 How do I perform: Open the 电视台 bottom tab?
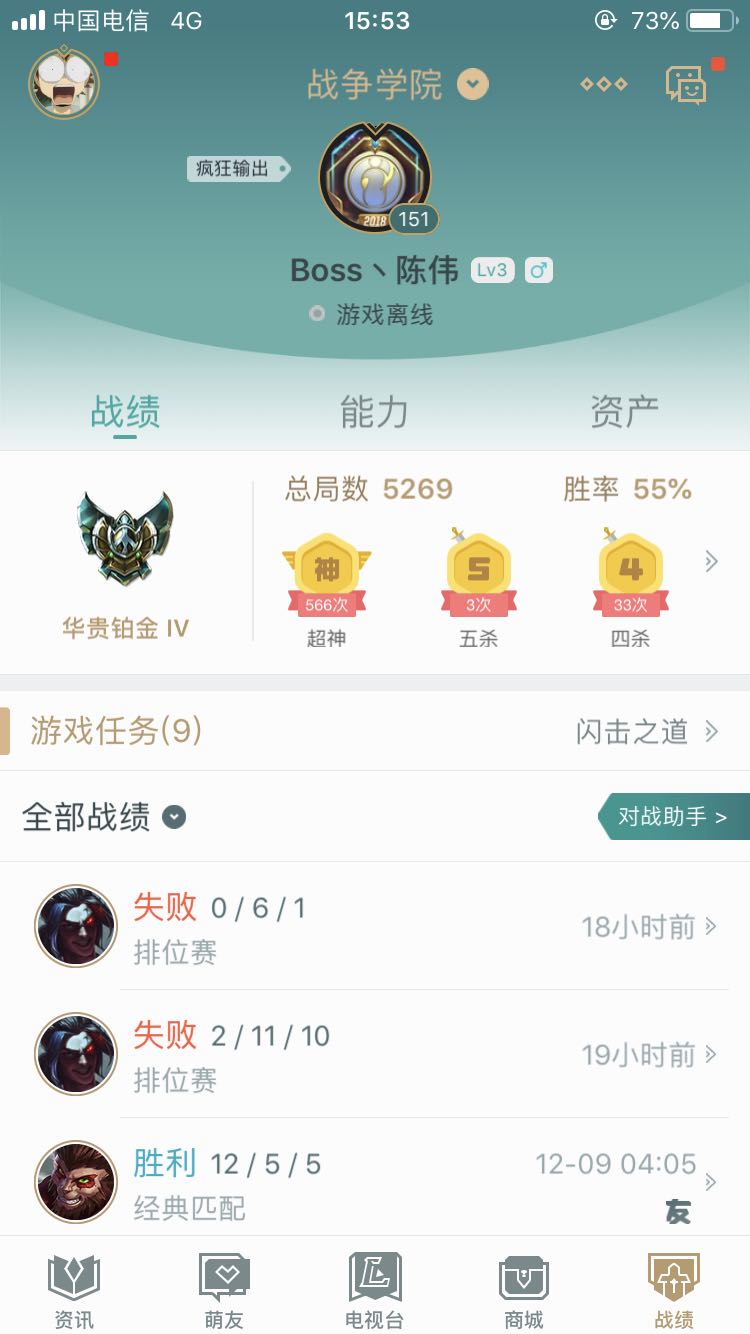(374, 1290)
